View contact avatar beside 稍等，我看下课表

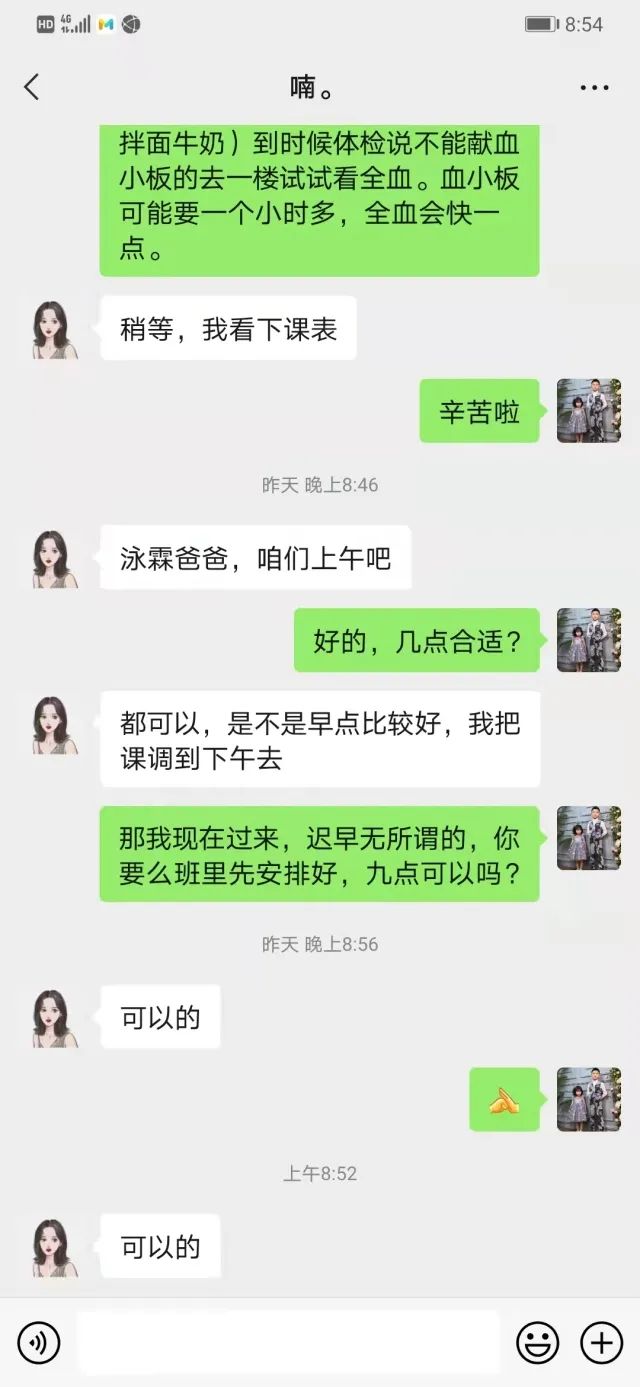55,329
